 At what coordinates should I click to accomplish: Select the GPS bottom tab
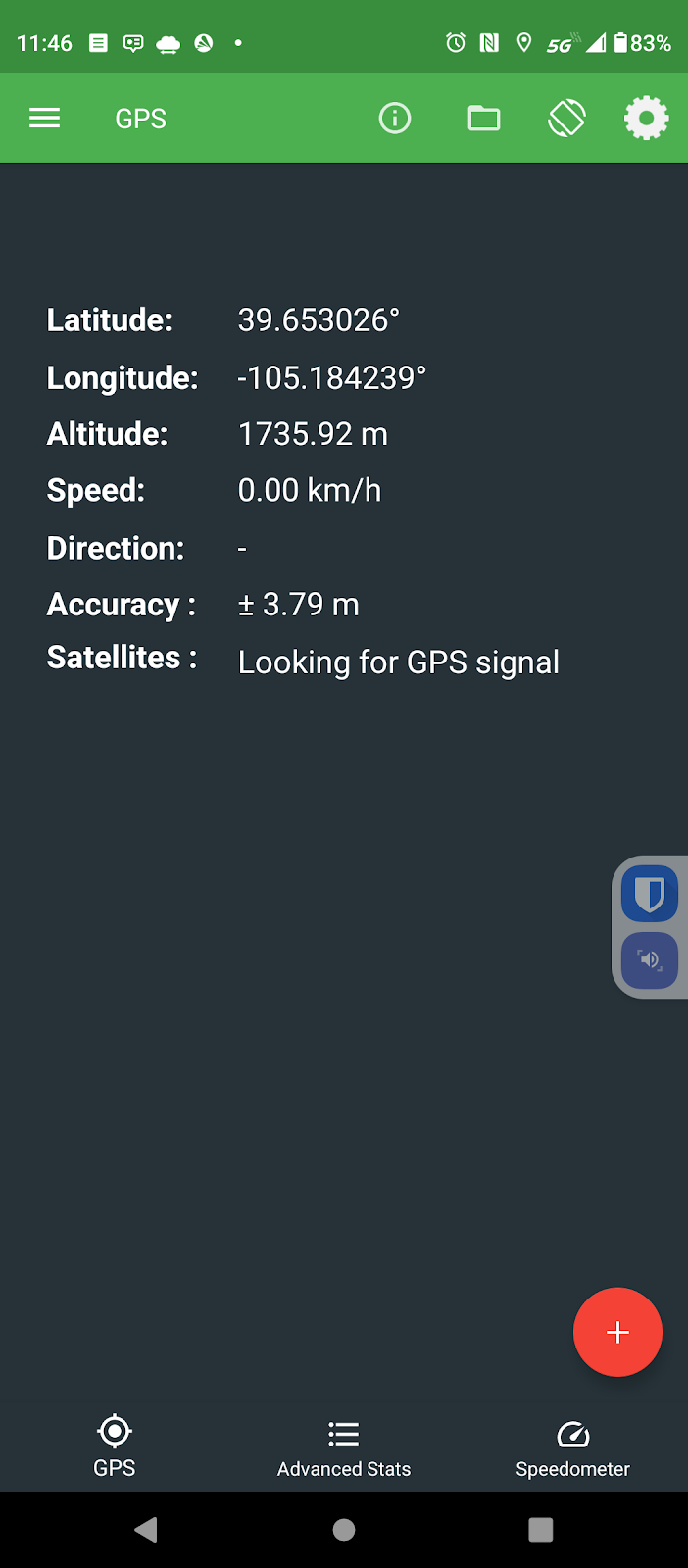tap(115, 1446)
